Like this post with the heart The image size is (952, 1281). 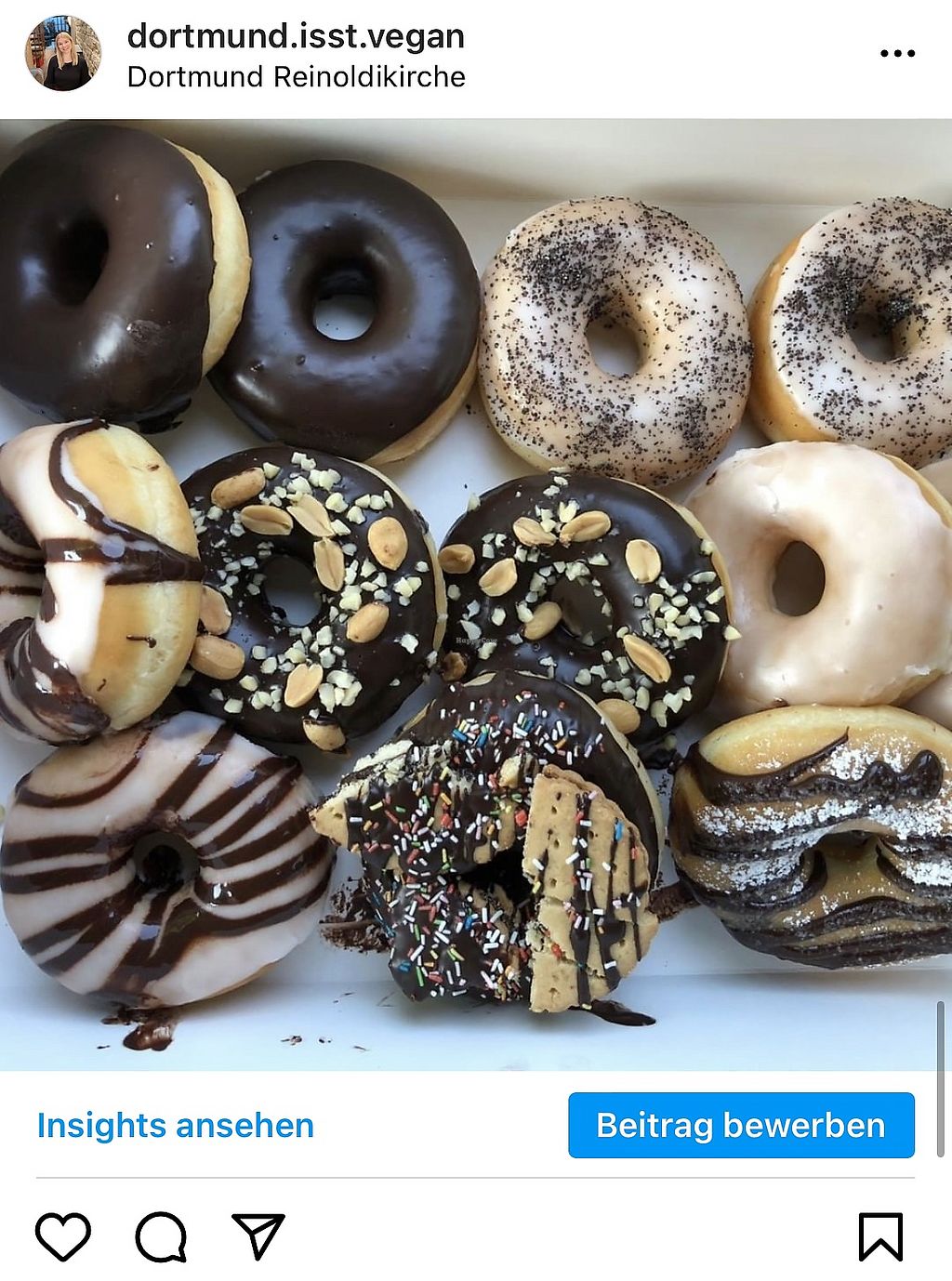tap(63, 1237)
